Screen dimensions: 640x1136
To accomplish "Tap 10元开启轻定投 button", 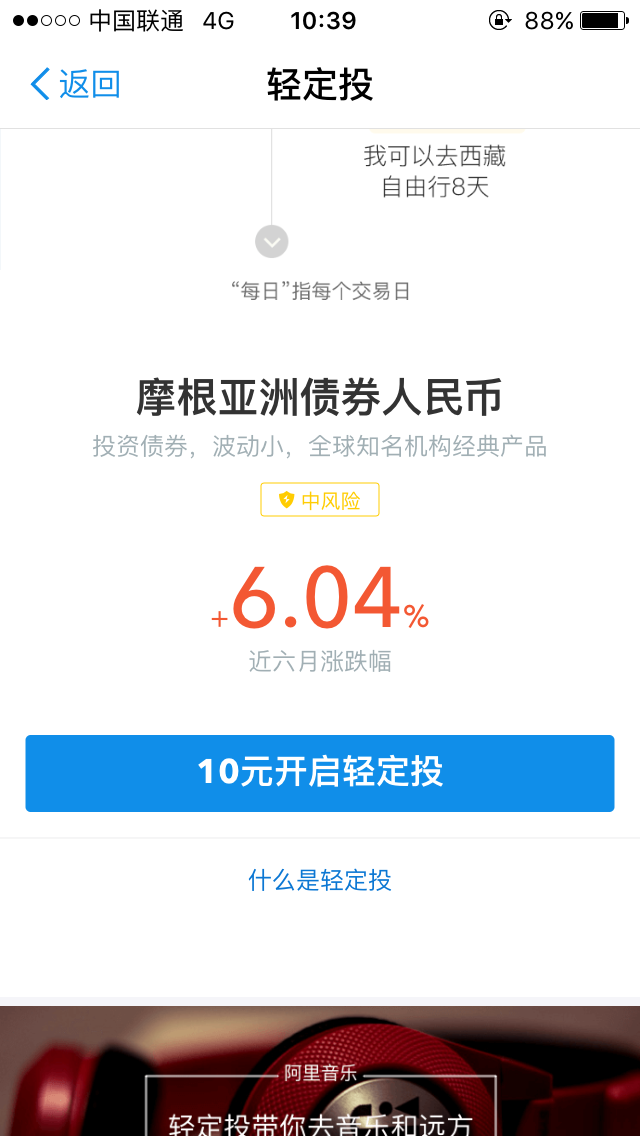I will (320, 773).
